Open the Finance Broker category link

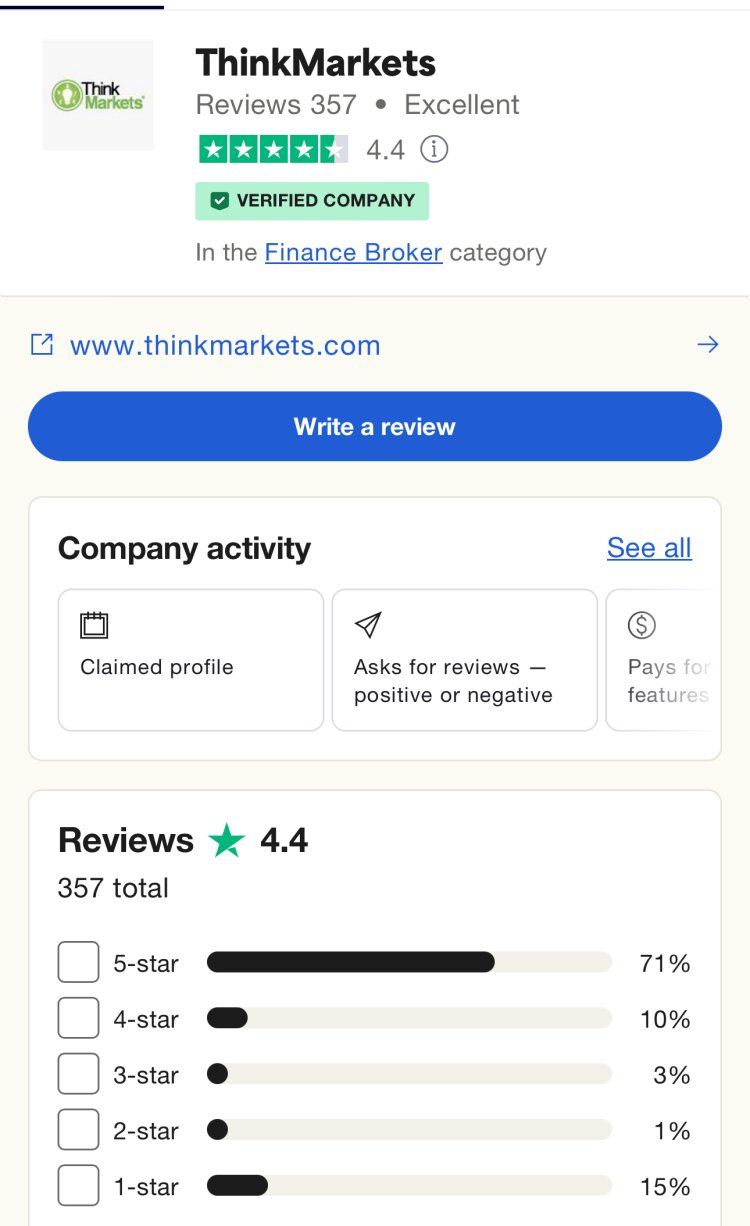pyautogui.click(x=353, y=253)
